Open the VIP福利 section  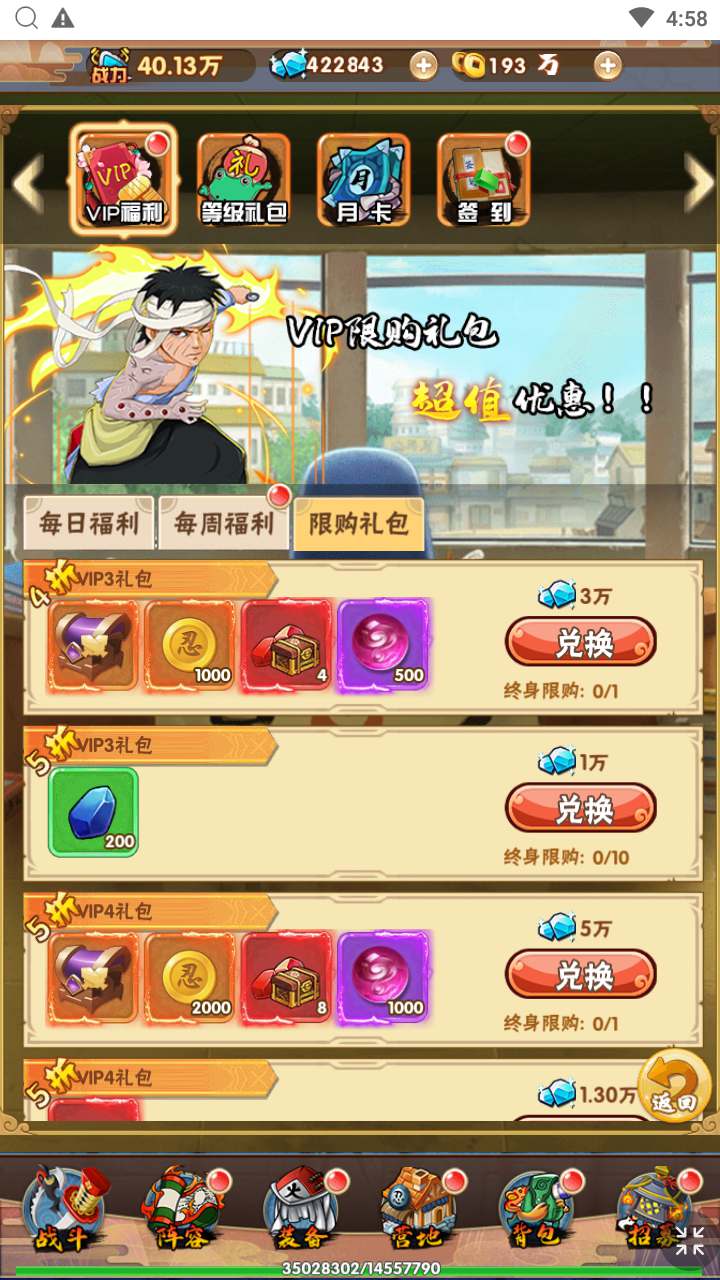click(123, 179)
